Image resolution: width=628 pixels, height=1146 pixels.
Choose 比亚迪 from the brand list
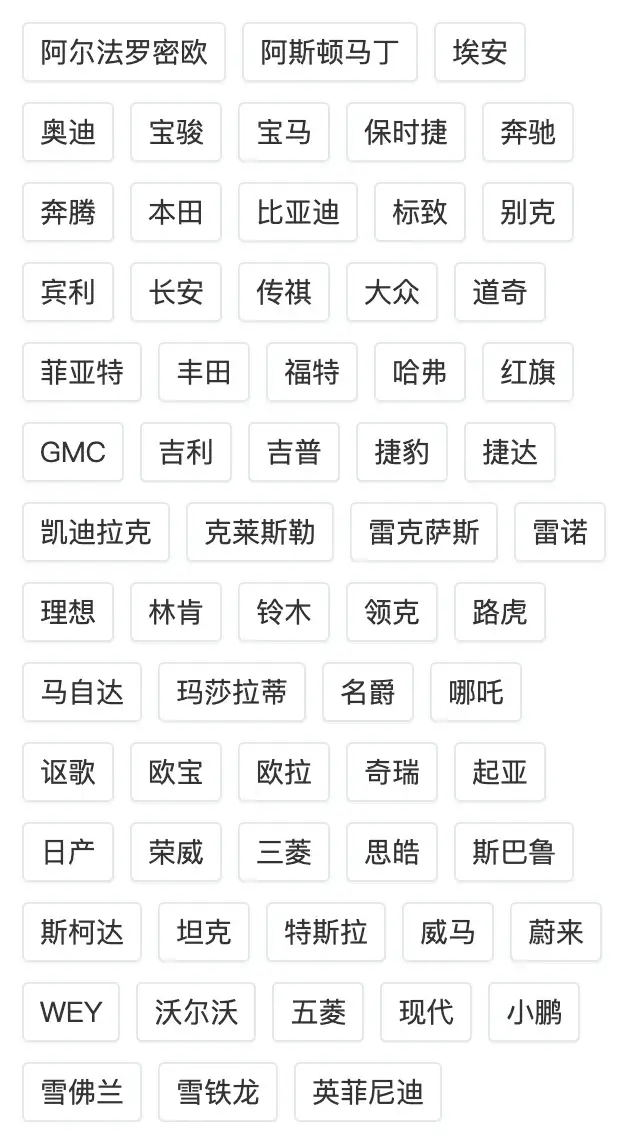298,212
